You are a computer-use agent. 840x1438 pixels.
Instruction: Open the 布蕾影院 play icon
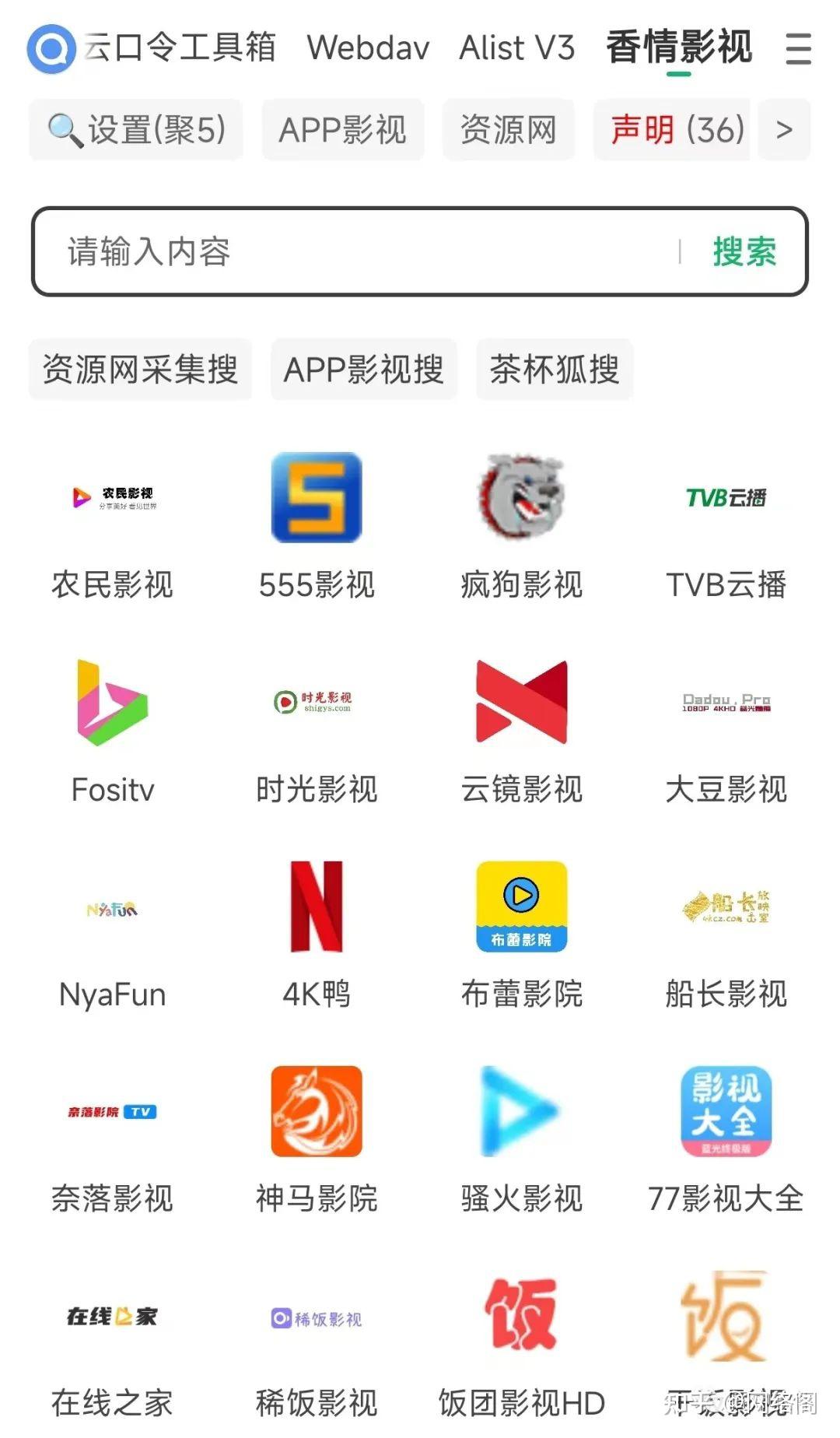(x=520, y=907)
